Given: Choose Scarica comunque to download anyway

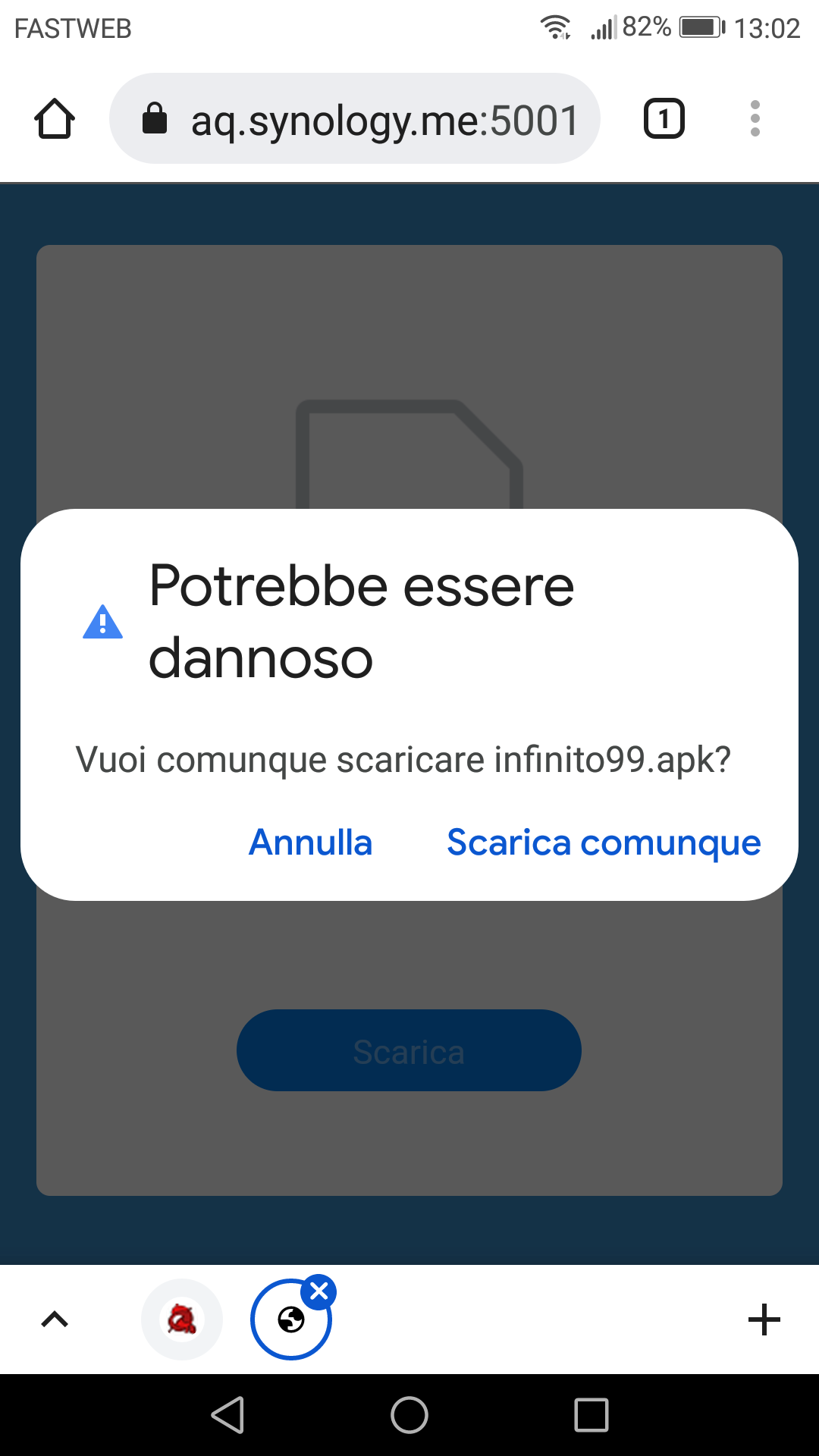Looking at the screenshot, I should coord(604,843).
